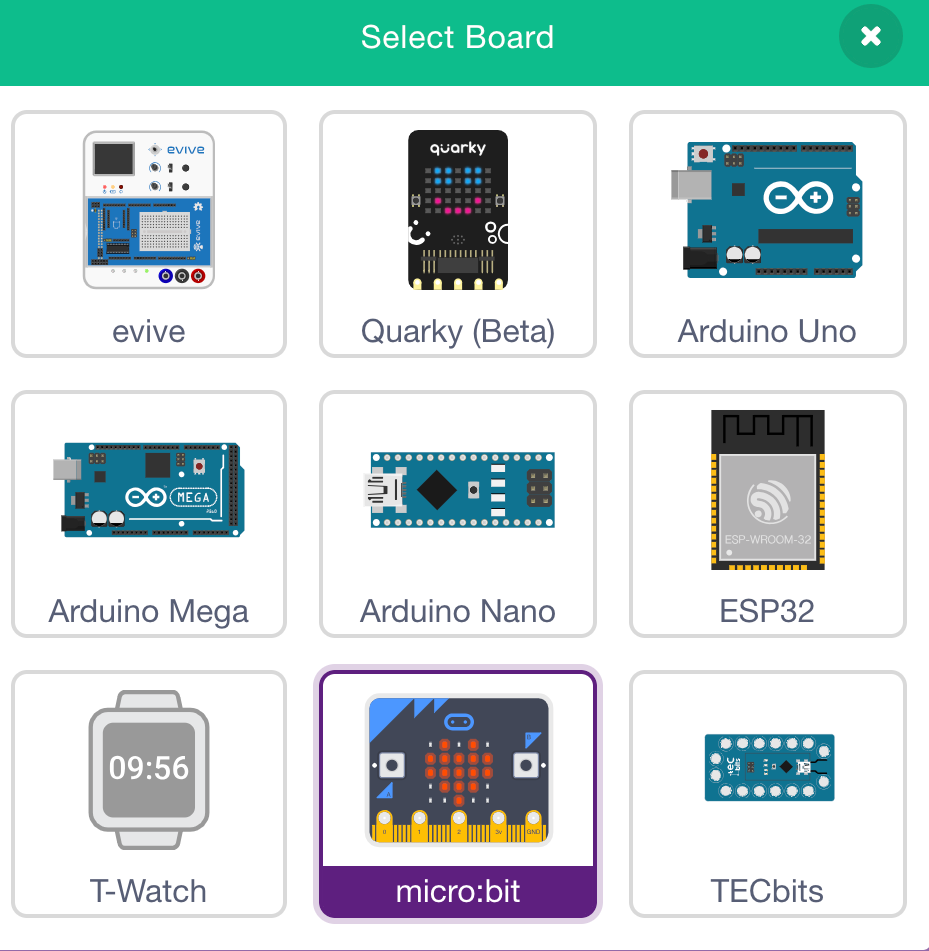Tap the highlighted micro:bit board
The image size is (929, 951).
pos(458,793)
